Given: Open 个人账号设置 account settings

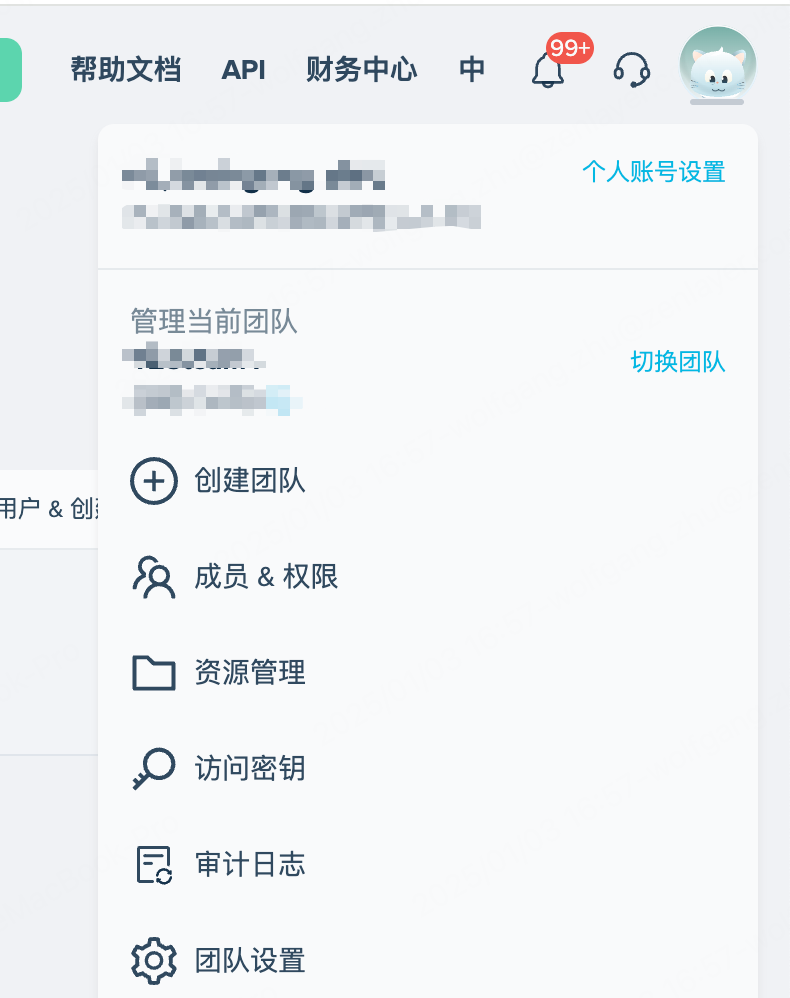Looking at the screenshot, I should pos(653,172).
